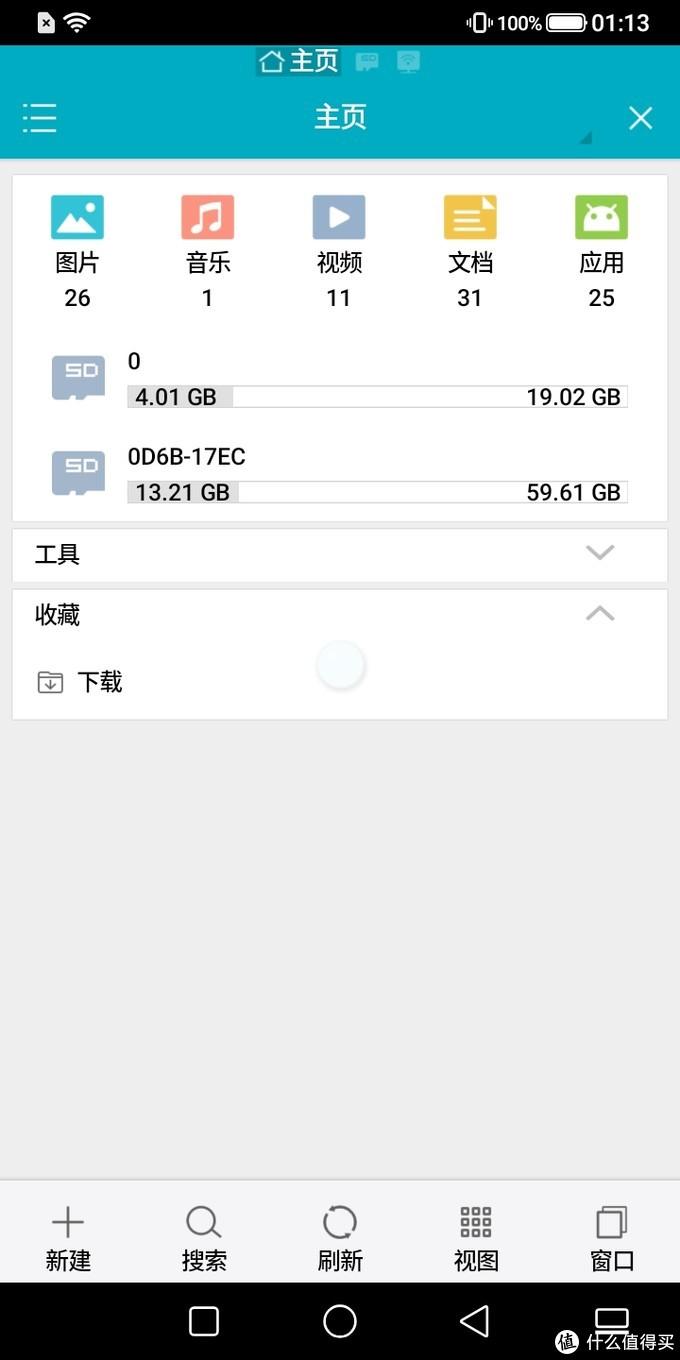The width and height of the screenshot is (680, 1360).
Task: Select the 主页 home tab at top
Action: point(298,62)
